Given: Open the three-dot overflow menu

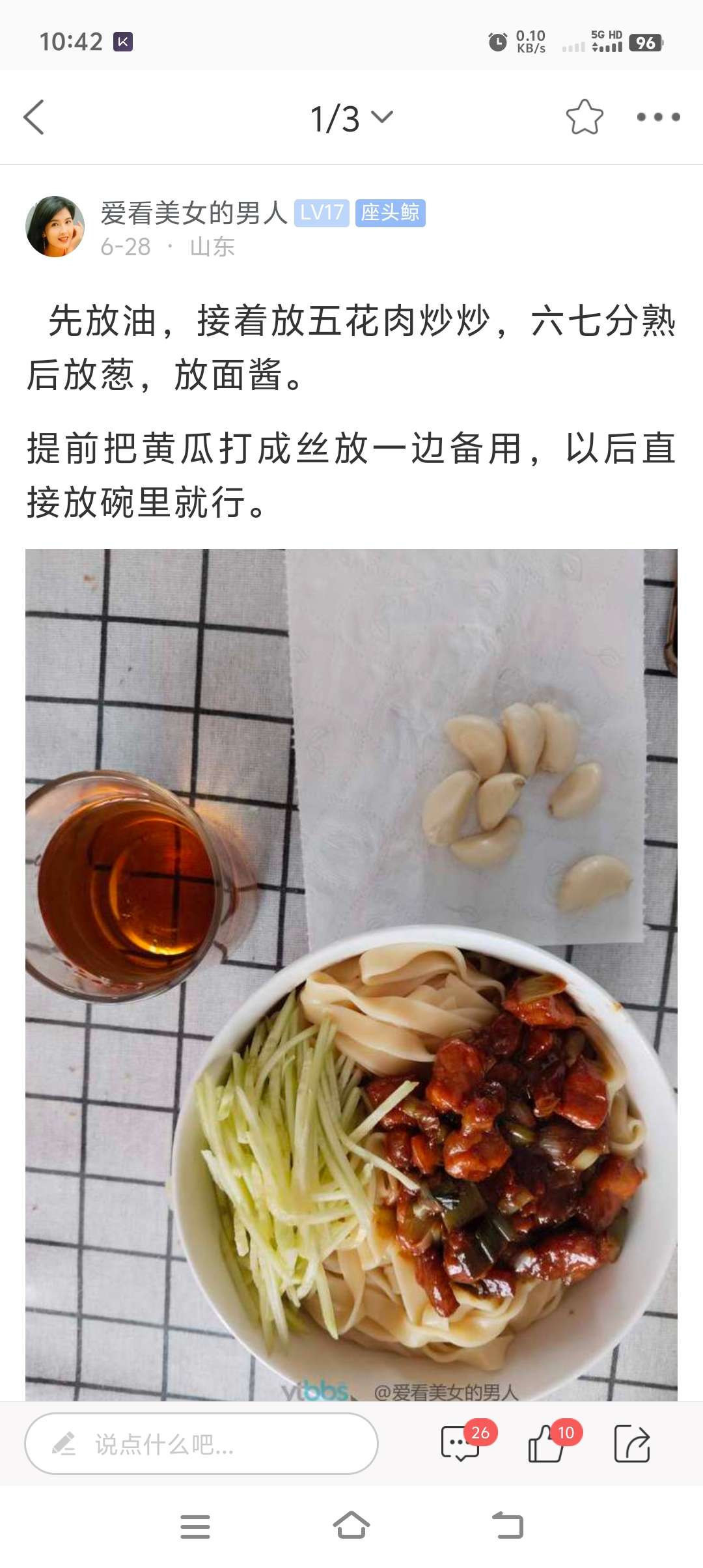Looking at the screenshot, I should pyautogui.click(x=658, y=117).
